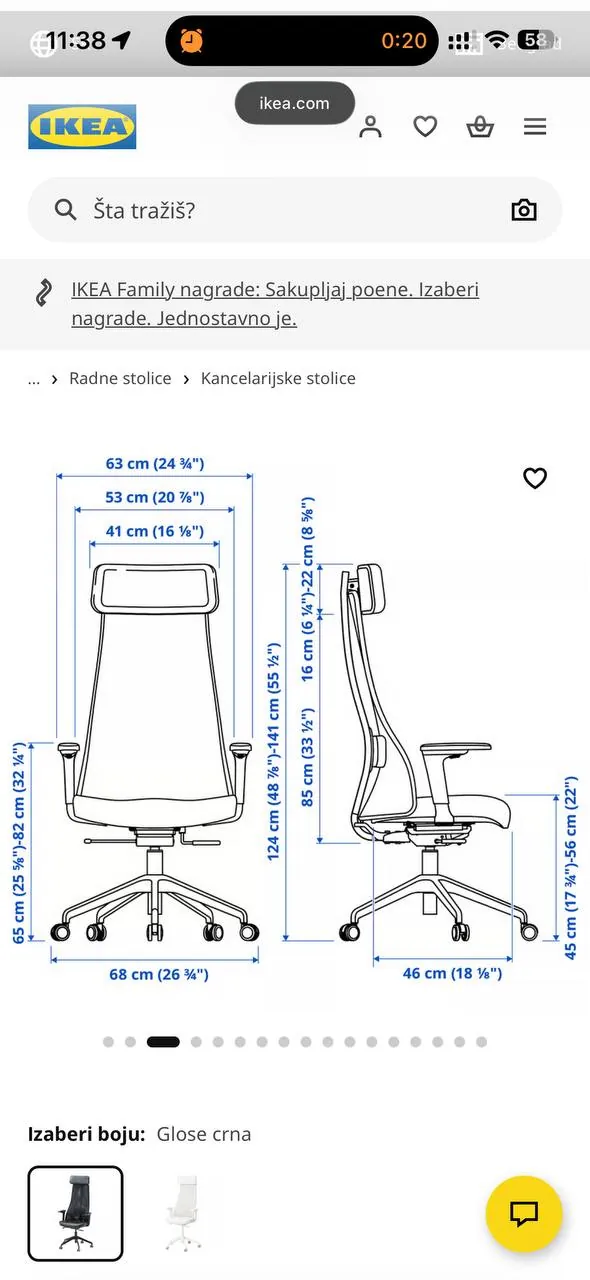This screenshot has height=1280, width=590.
Task: Expand the collapsed breadcrumb ellipsis
Action: coord(34,379)
